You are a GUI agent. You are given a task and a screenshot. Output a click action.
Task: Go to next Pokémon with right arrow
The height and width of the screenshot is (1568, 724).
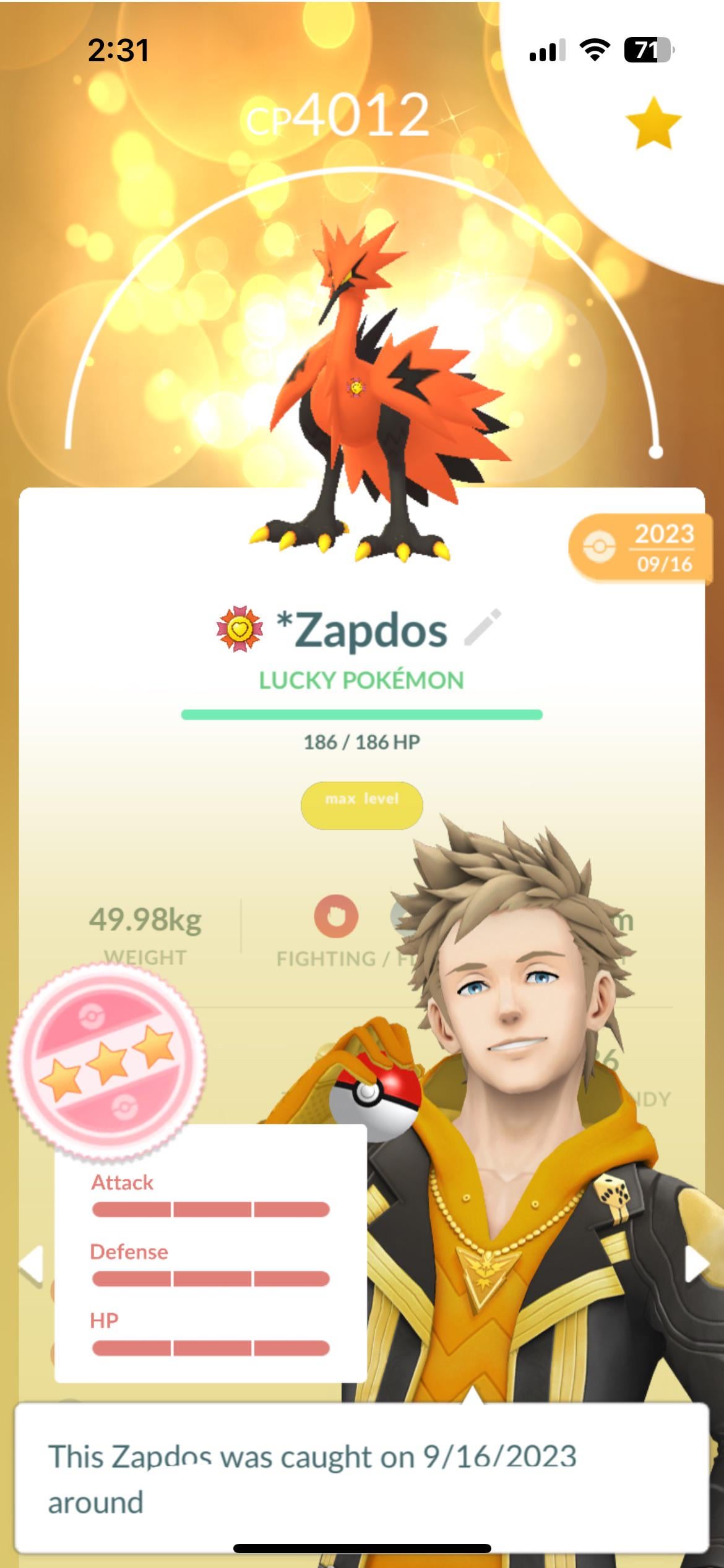click(x=697, y=1264)
